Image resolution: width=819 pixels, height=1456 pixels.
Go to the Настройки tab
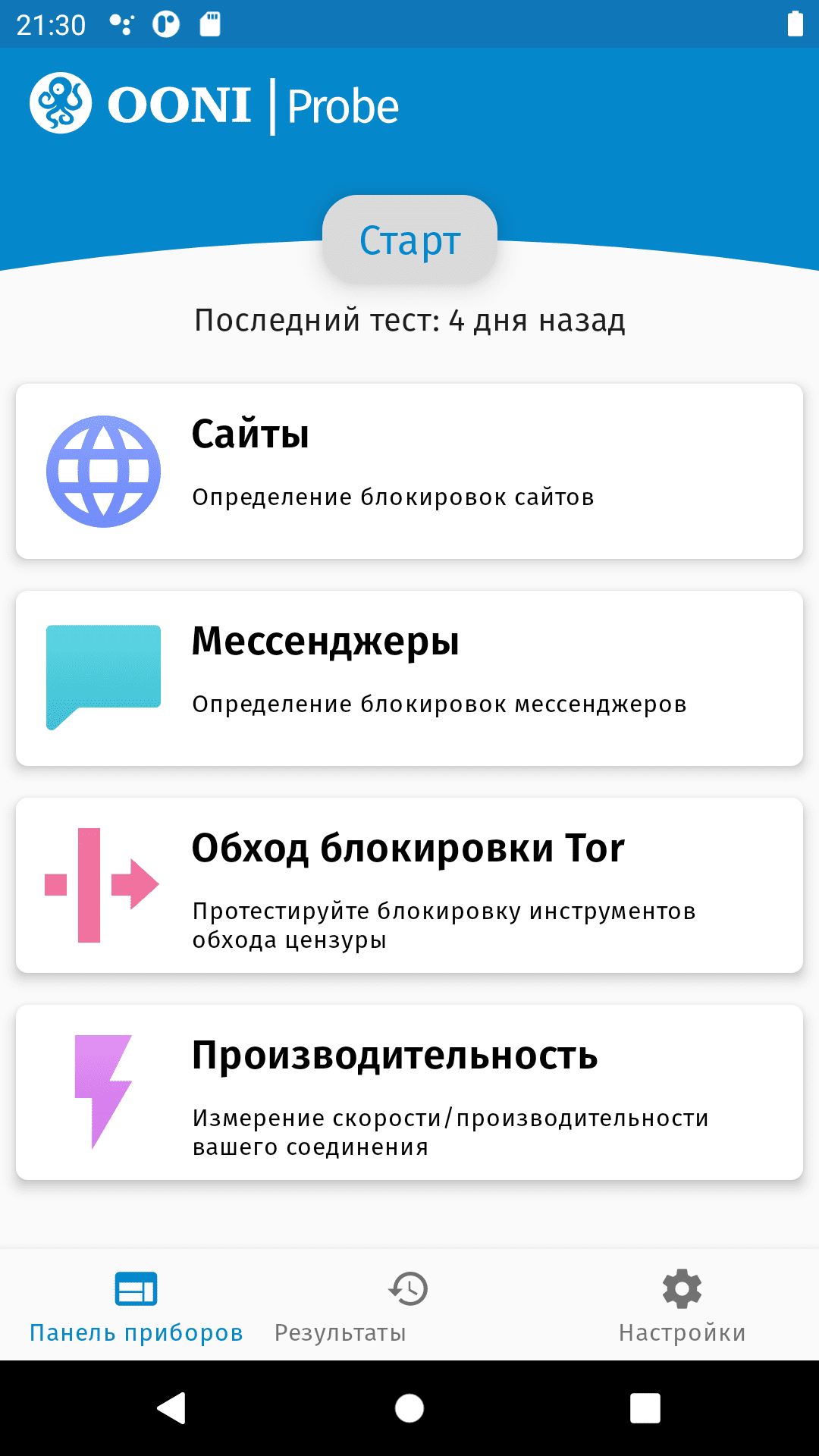pyautogui.click(x=682, y=1306)
